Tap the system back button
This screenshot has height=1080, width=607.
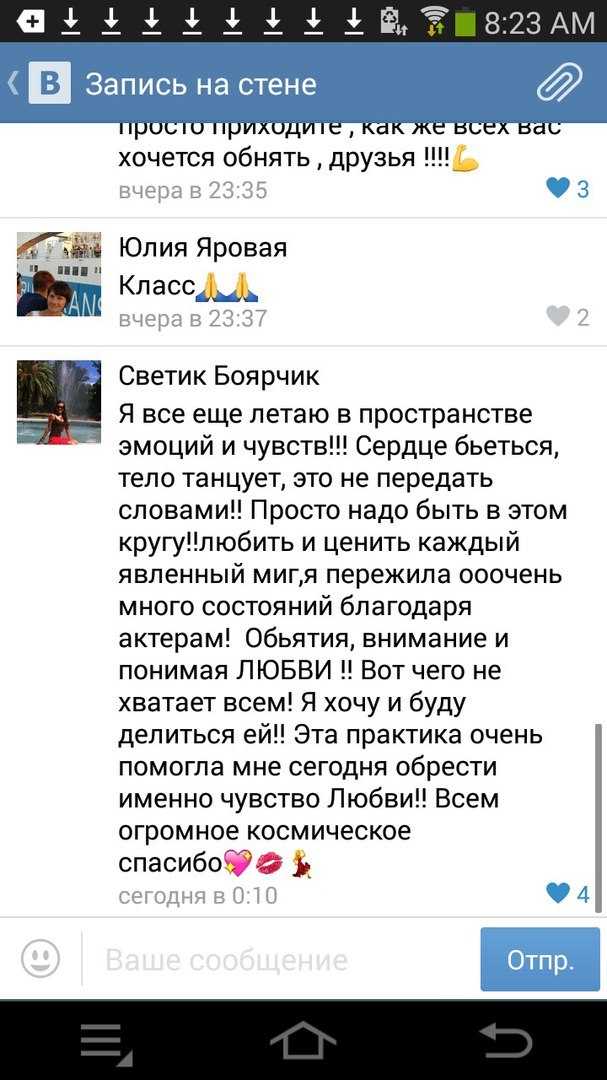pyautogui.click(x=506, y=1041)
